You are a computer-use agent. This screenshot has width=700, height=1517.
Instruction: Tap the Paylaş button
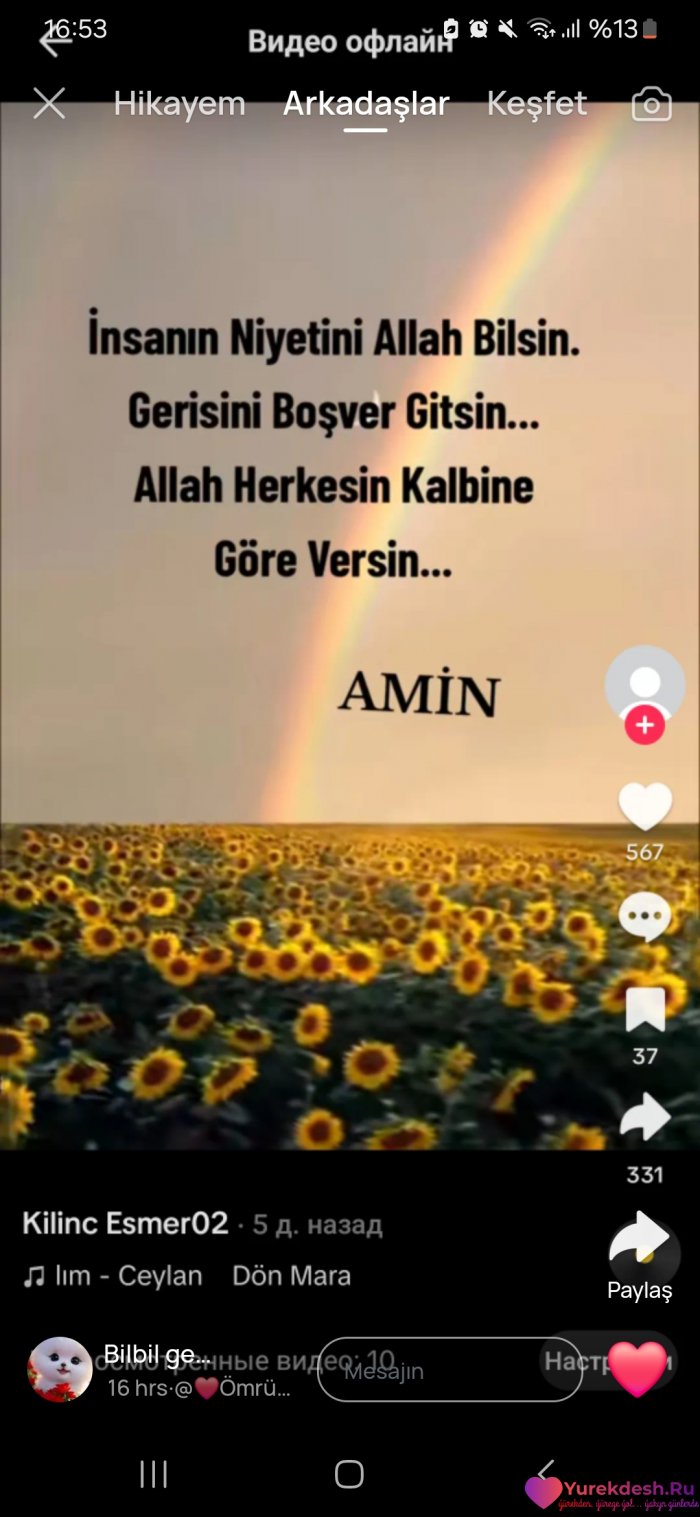(640, 1254)
